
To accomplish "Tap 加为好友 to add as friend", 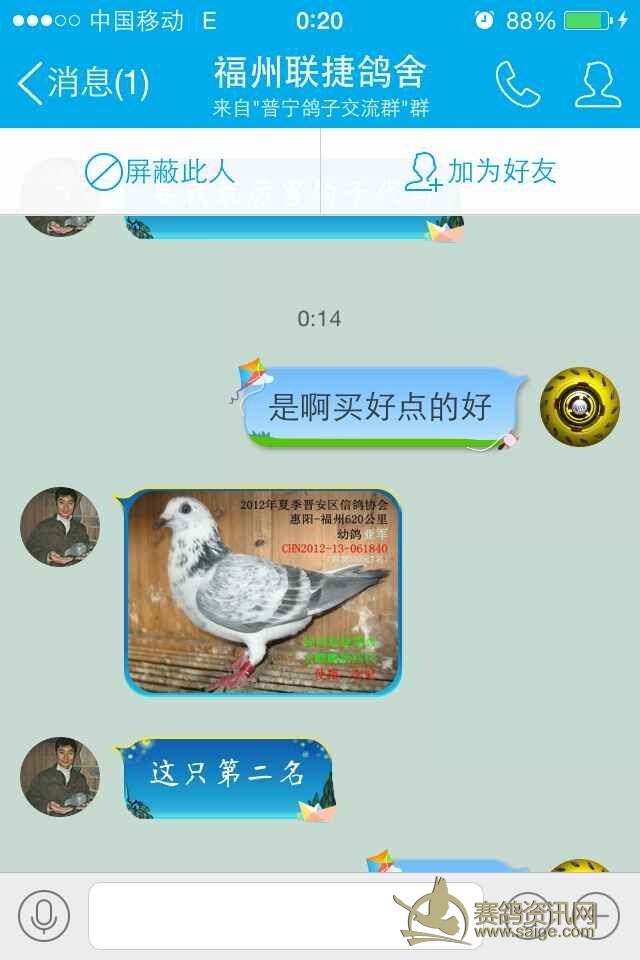I will (x=481, y=172).
